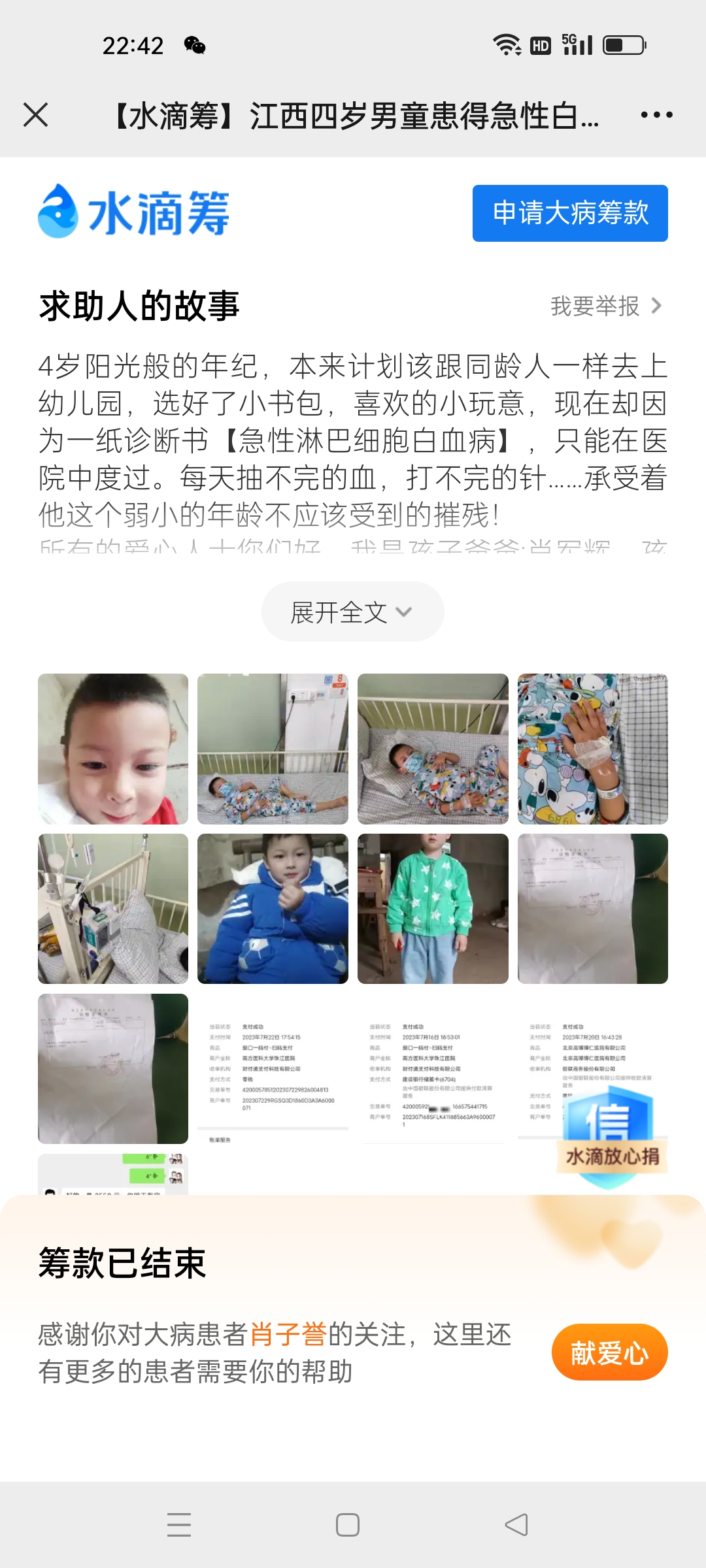The width and height of the screenshot is (706, 1568).
Task: Open the three-dot overflow menu
Action: pos(656,115)
